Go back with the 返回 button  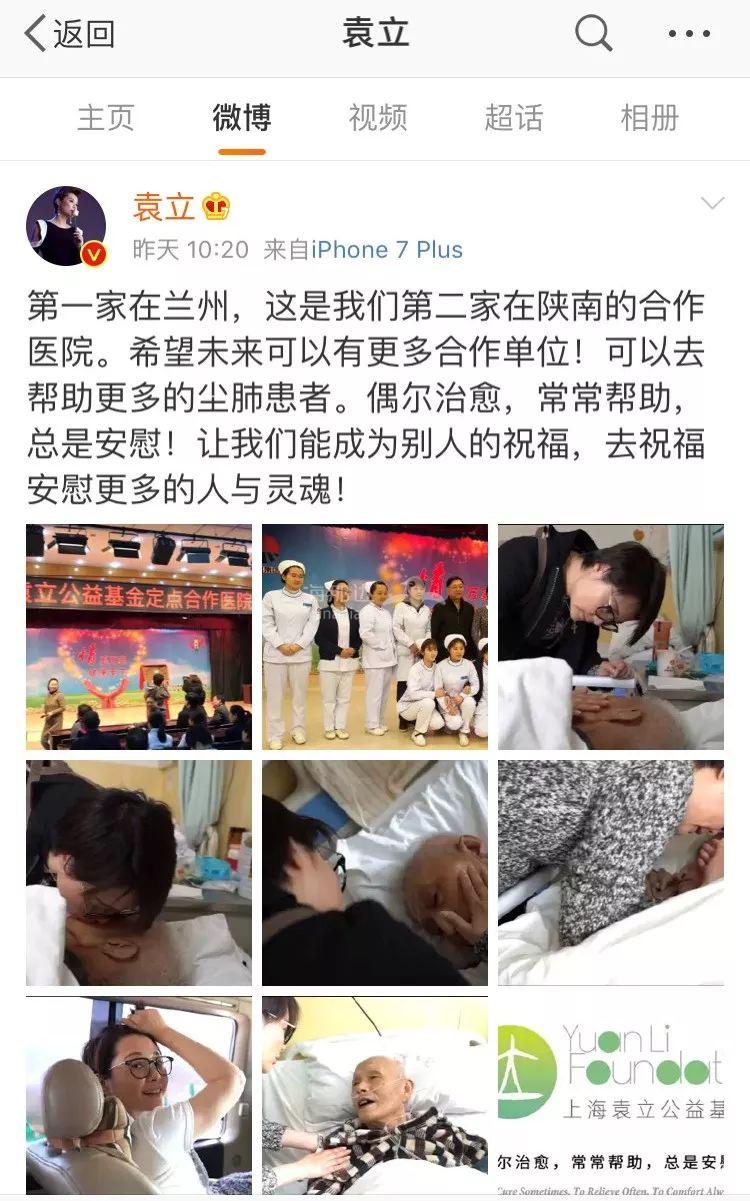coord(69,34)
